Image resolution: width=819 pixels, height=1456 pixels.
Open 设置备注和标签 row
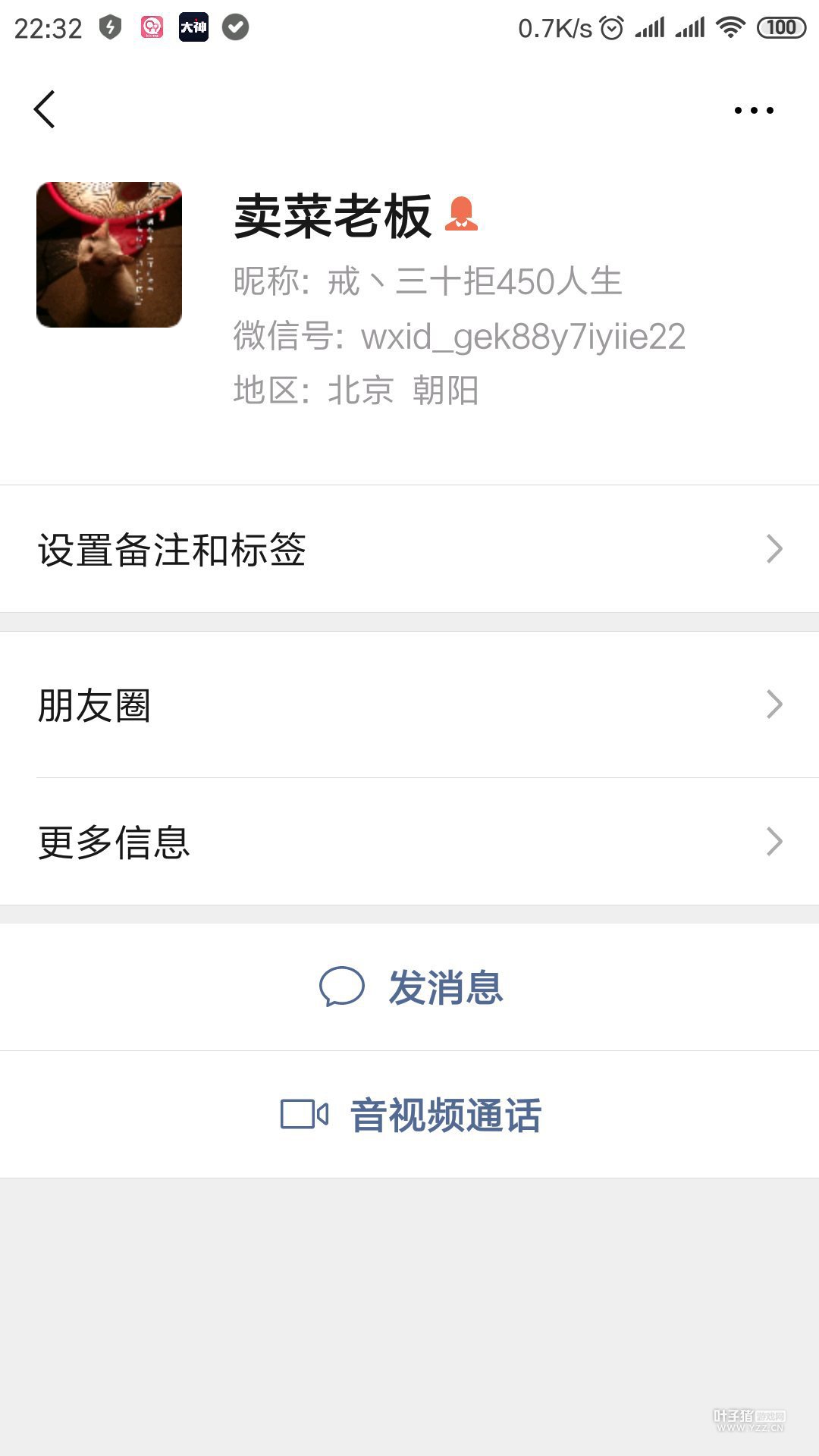(409, 549)
